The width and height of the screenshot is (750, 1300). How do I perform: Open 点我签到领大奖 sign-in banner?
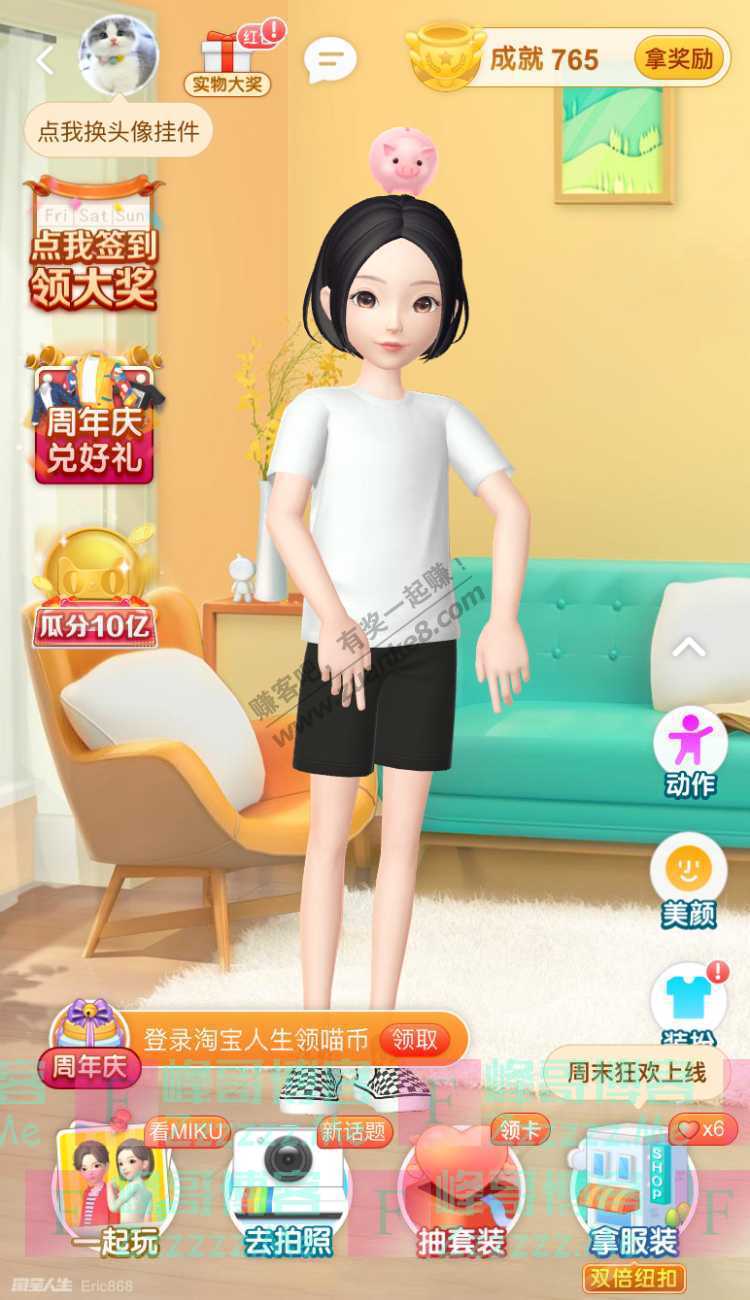click(x=94, y=245)
